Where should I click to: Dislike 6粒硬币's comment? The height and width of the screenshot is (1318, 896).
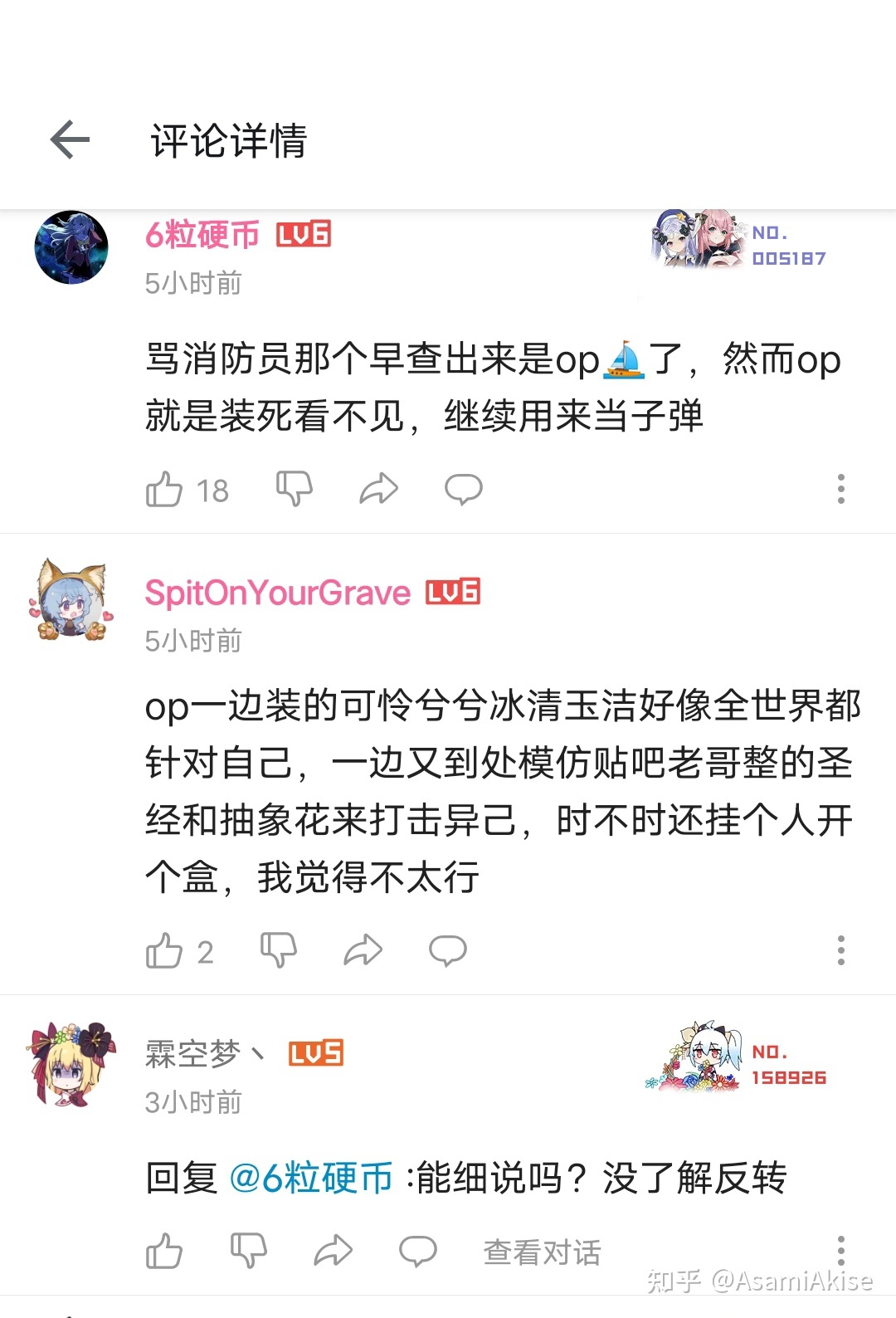point(294,490)
